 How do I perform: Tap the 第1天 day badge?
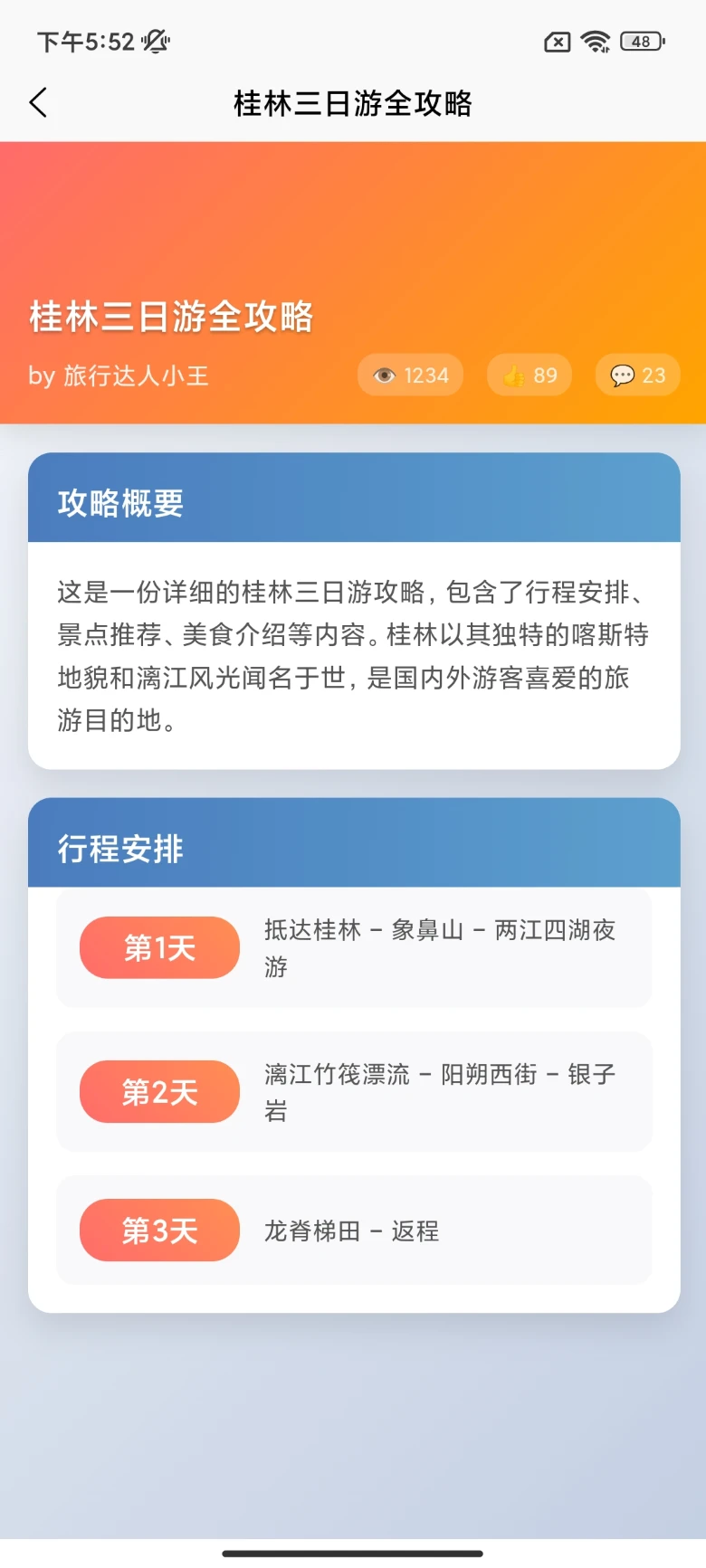[158, 947]
